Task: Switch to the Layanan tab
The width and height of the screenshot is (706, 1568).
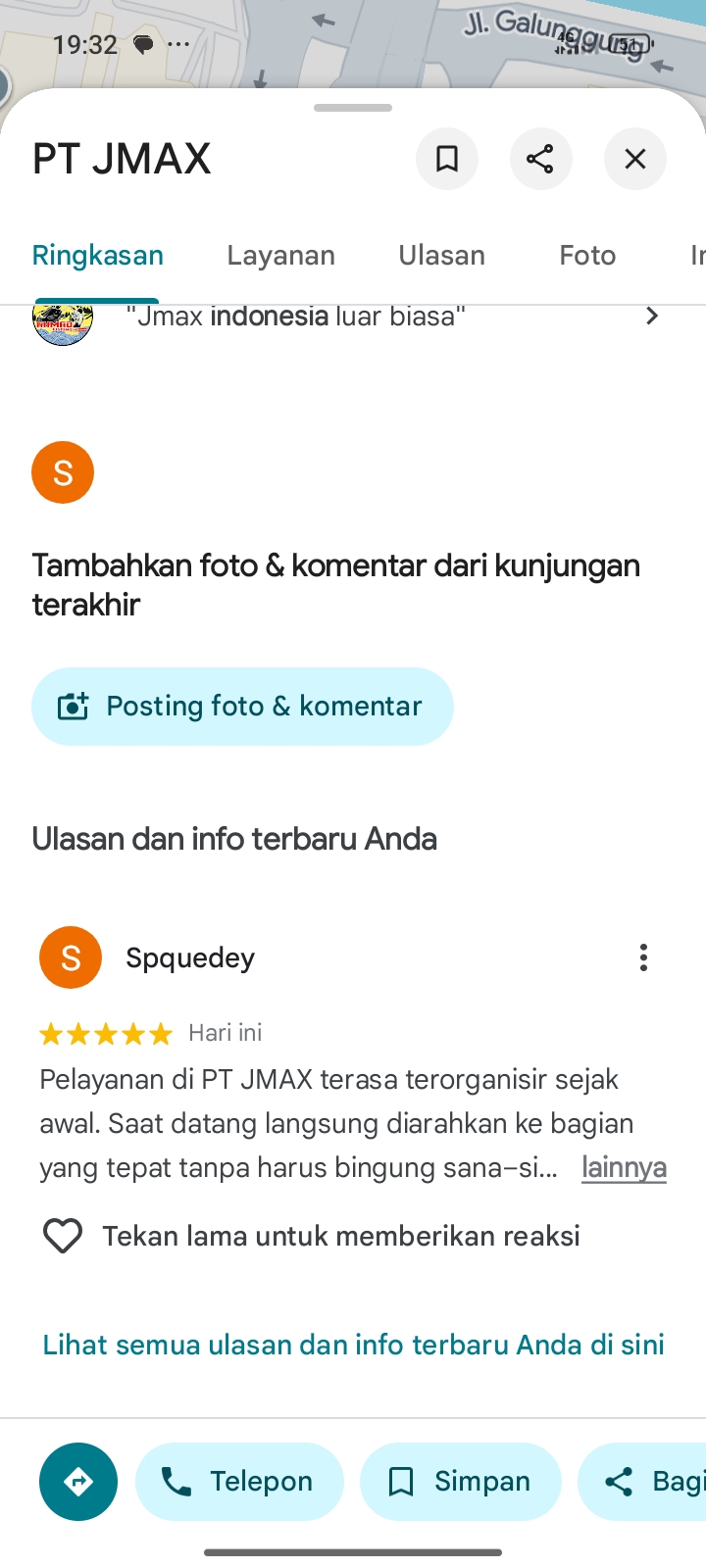Action: pyautogui.click(x=280, y=256)
